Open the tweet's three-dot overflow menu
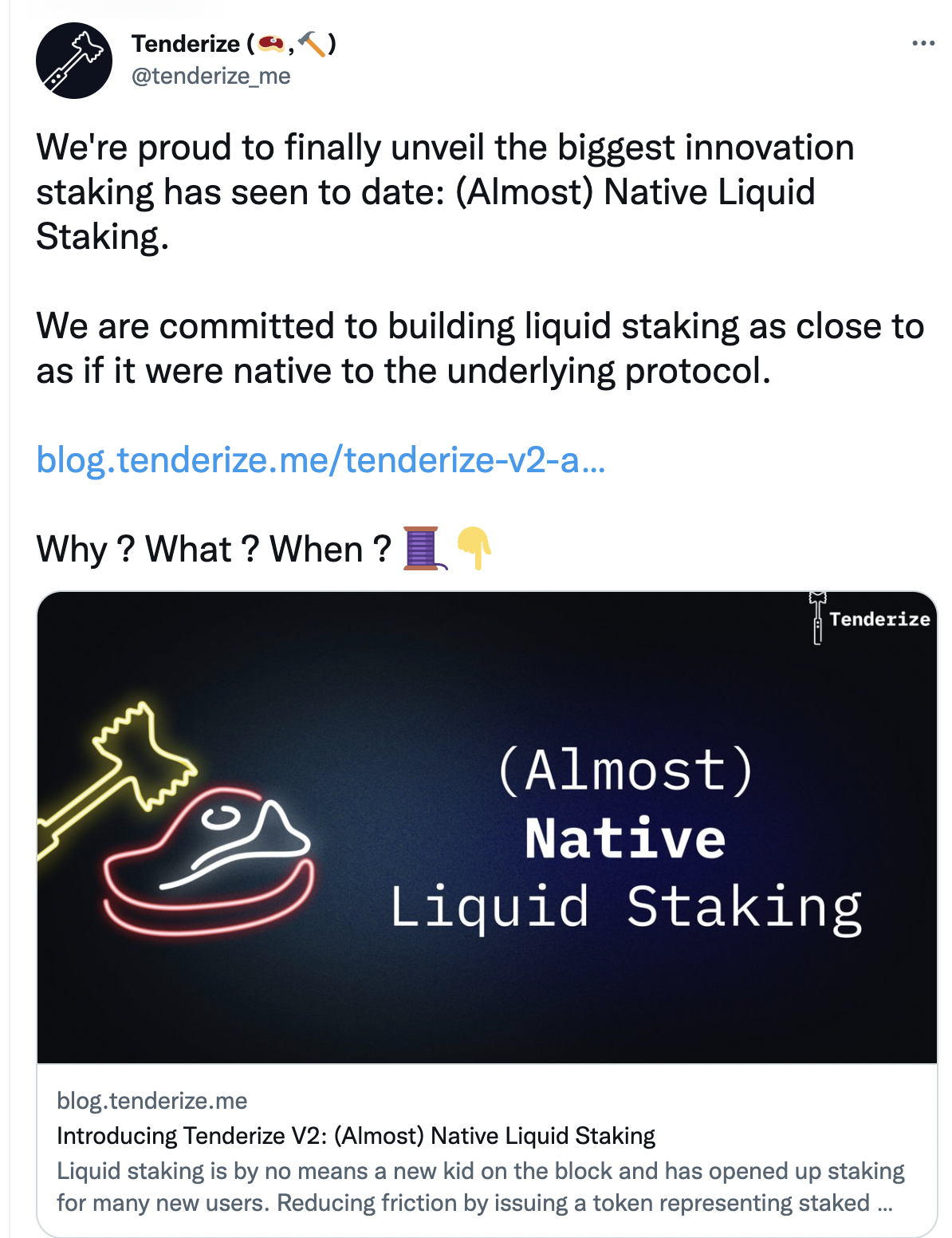 click(922, 43)
